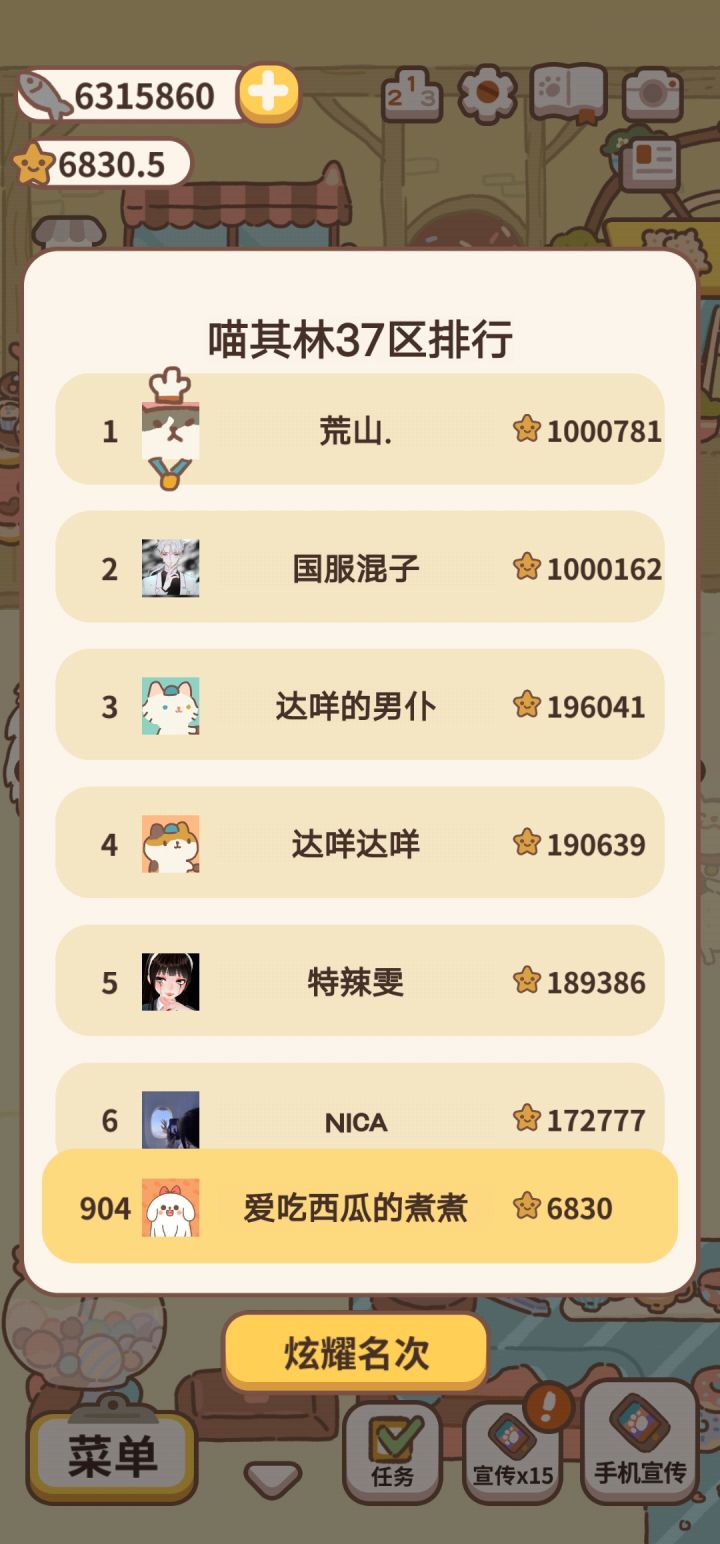720x1544 pixels.
Task: Open the leaderboard podium icon
Action: [x=412, y=94]
